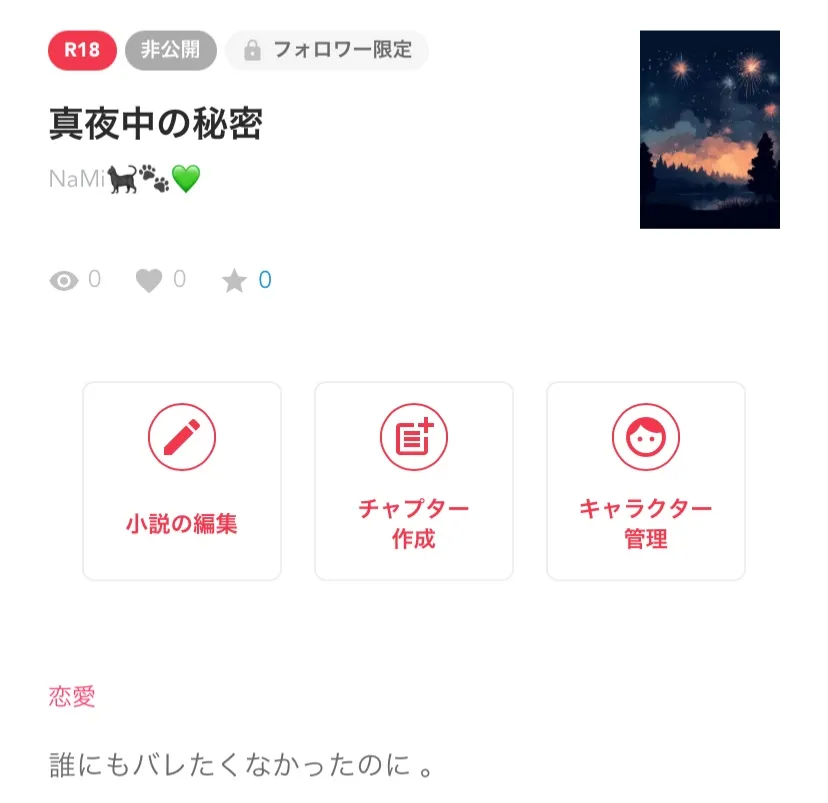Tap チャプター作成 to create a chapter
The width and height of the screenshot is (828, 803).
[x=414, y=481]
